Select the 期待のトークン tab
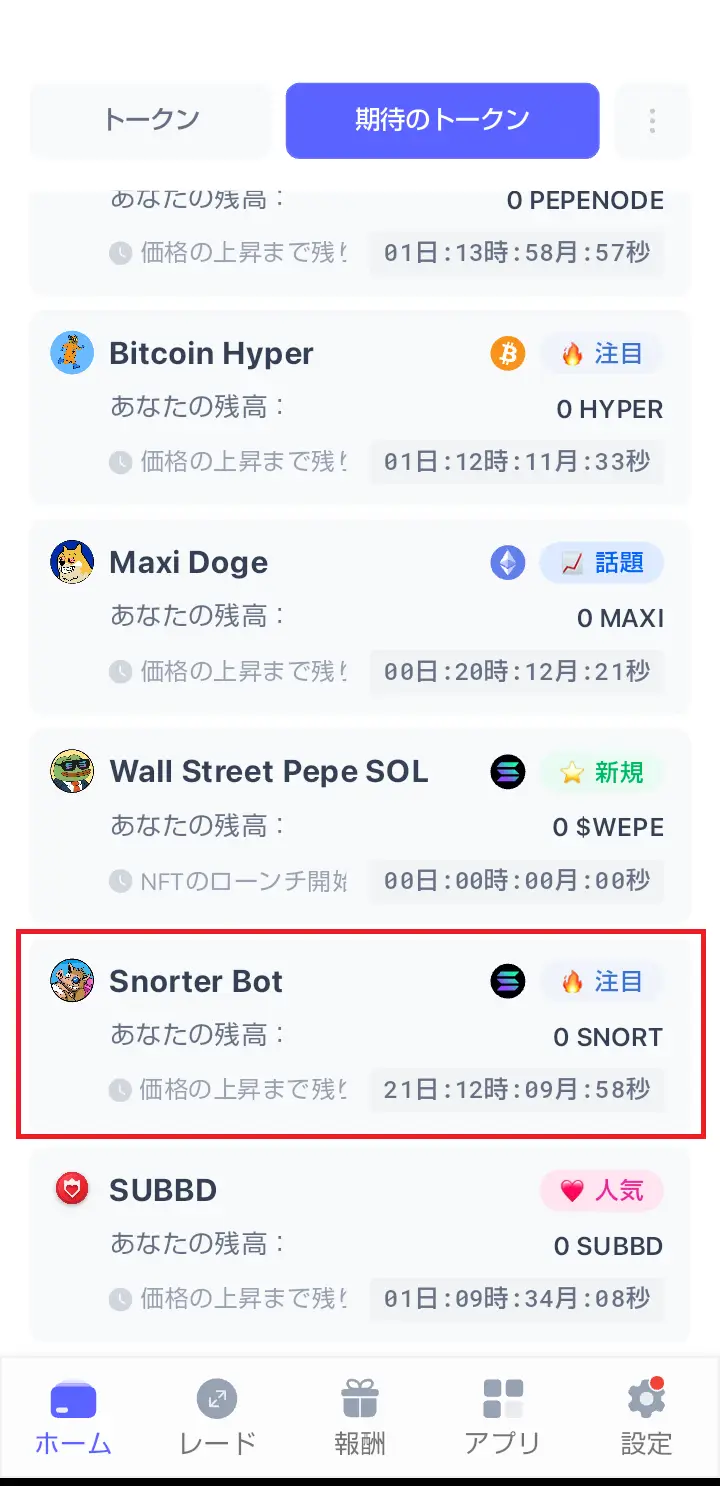The image size is (720, 1486). pyautogui.click(x=441, y=120)
